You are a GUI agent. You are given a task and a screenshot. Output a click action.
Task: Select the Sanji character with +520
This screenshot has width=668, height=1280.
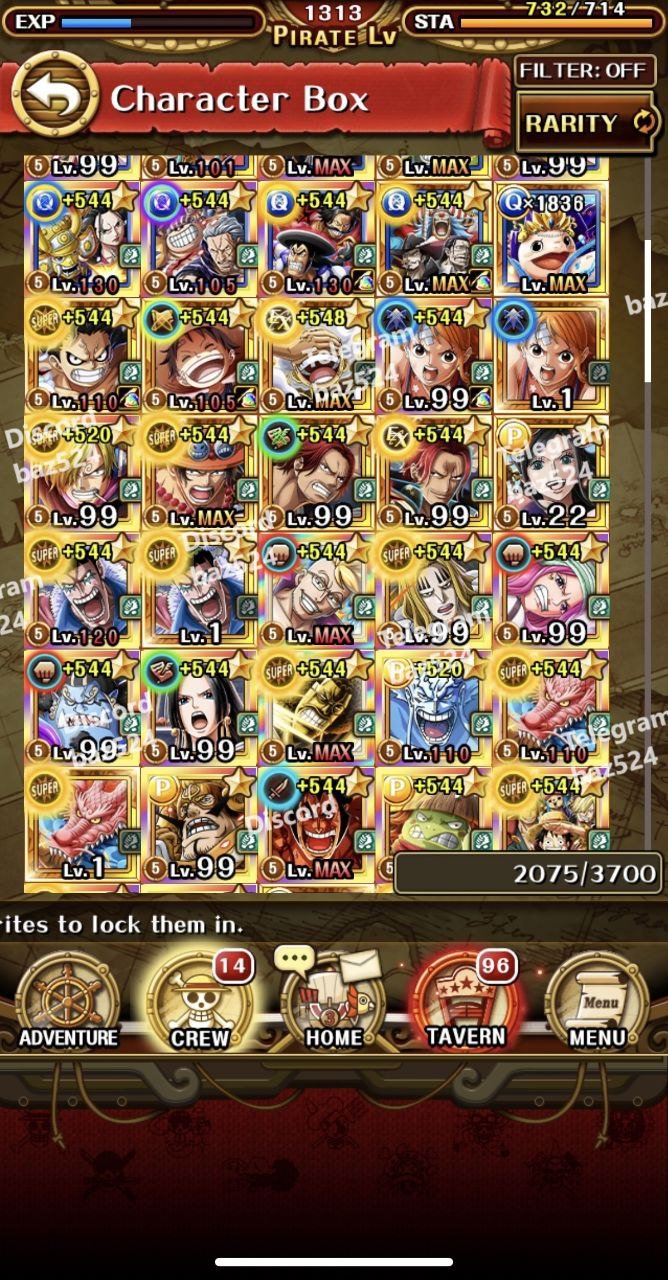point(82,474)
